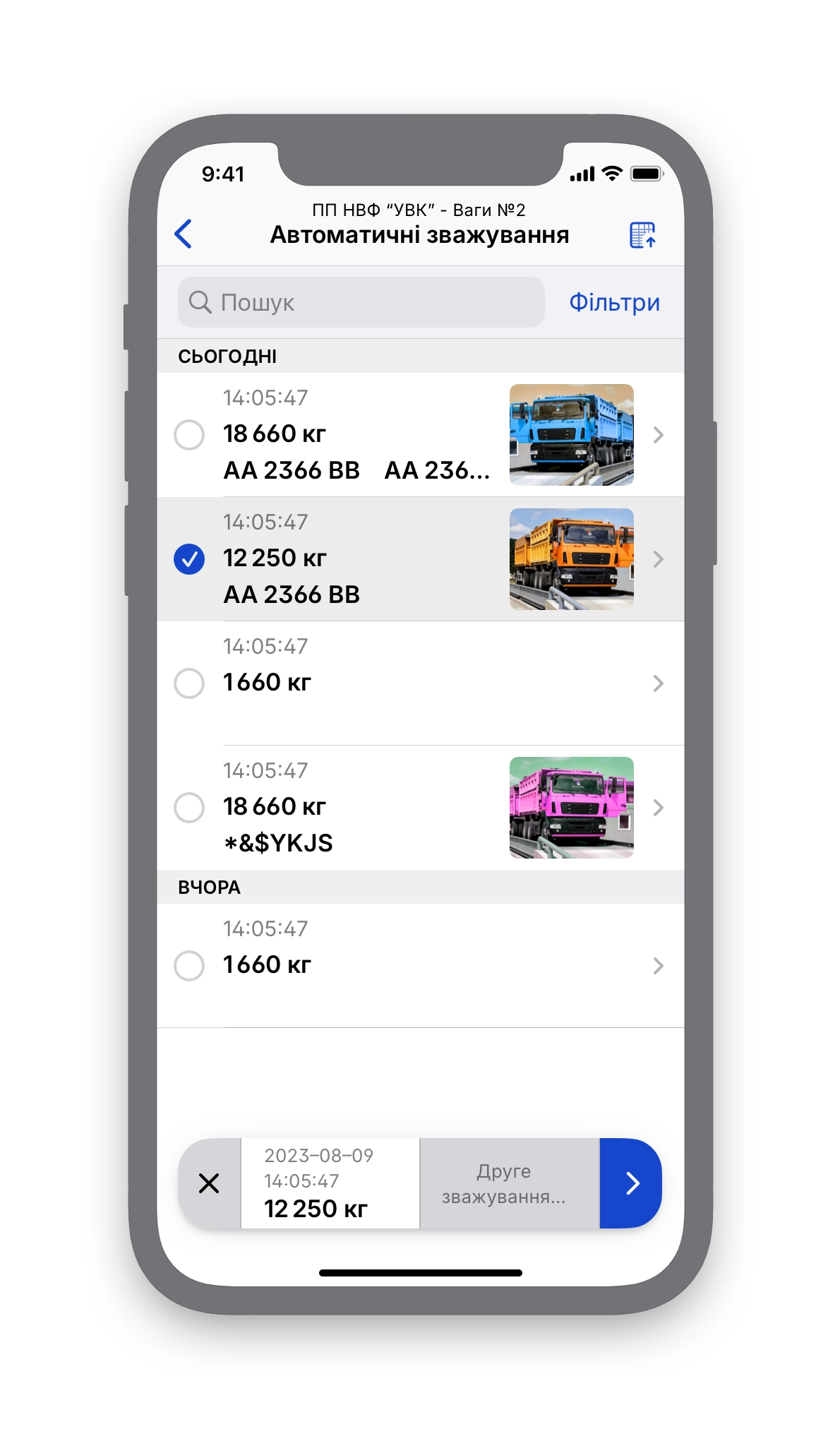Screen dimensions: 840x1429
Task: Open details of 1660 кг weighing under Сьогодні
Action: pos(658,683)
